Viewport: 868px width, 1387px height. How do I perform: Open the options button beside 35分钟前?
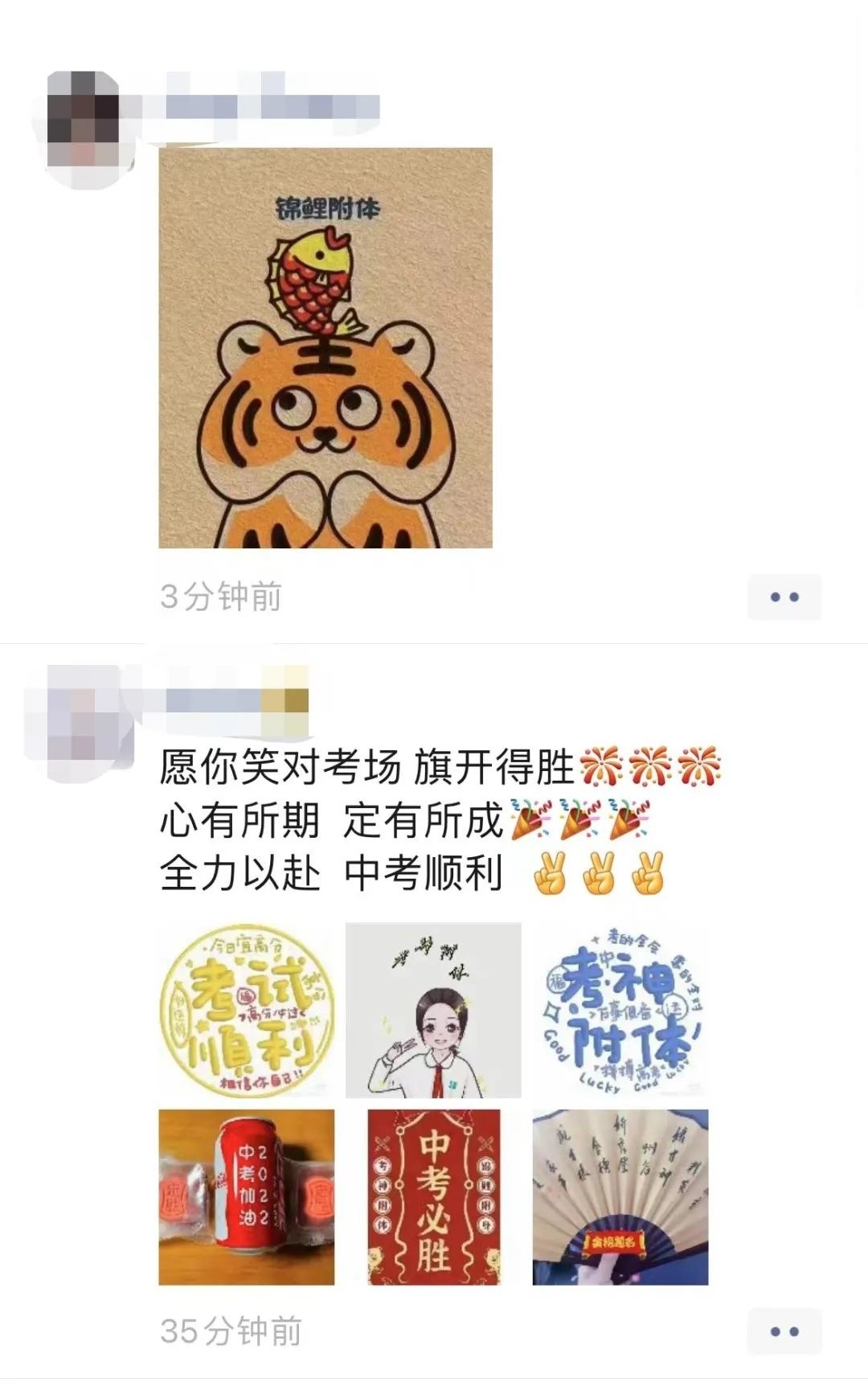coord(784,1332)
